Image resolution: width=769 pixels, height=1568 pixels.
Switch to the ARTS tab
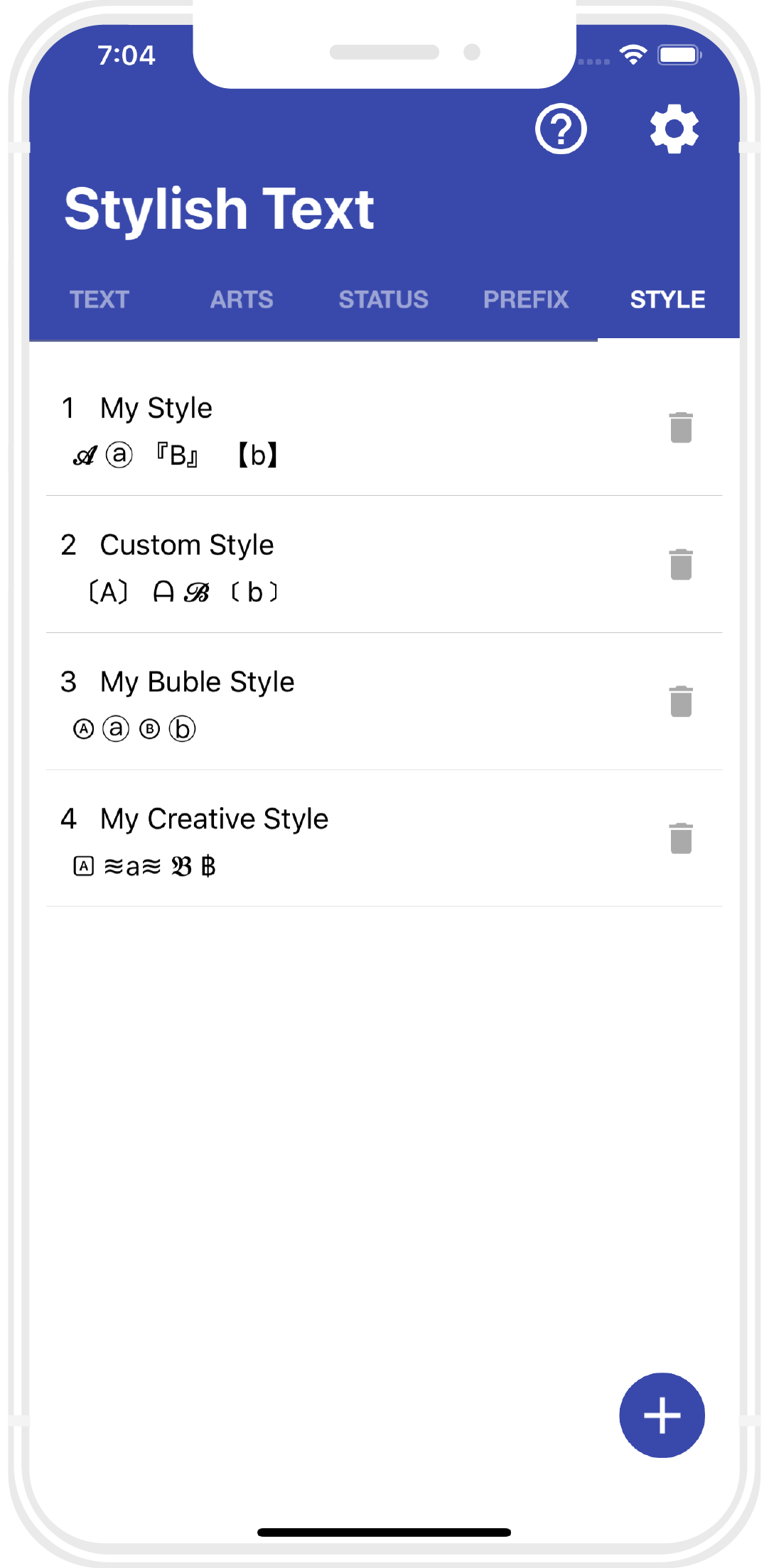pyautogui.click(x=242, y=300)
